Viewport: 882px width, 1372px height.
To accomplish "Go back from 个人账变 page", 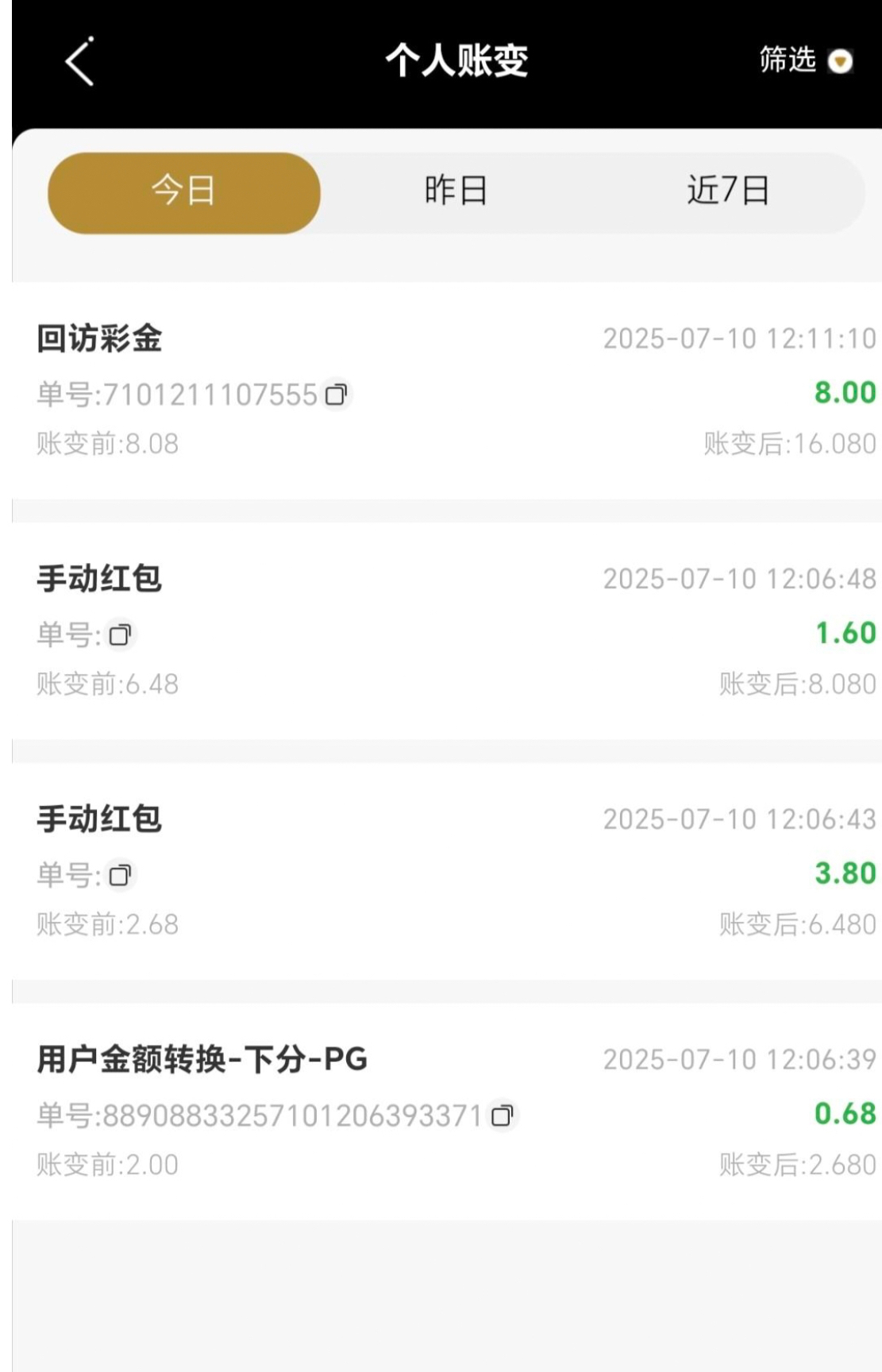I will click(x=79, y=61).
